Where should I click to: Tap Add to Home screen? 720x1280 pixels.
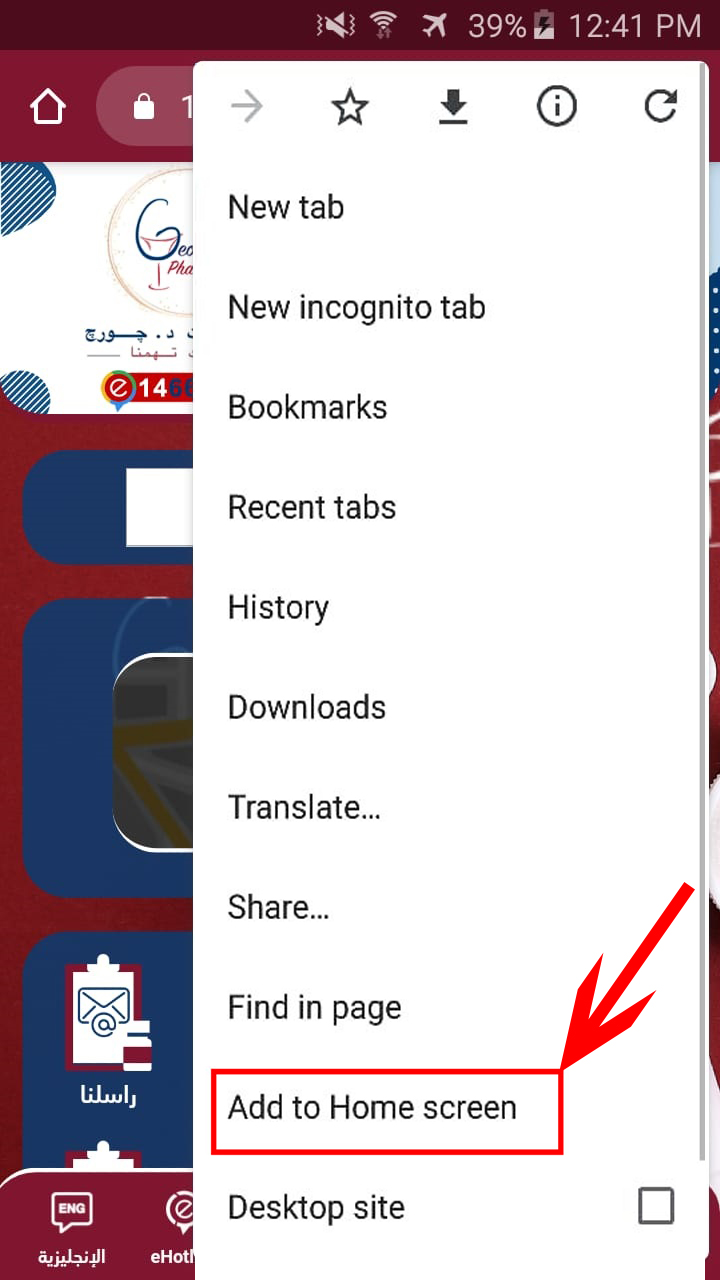(x=372, y=1108)
